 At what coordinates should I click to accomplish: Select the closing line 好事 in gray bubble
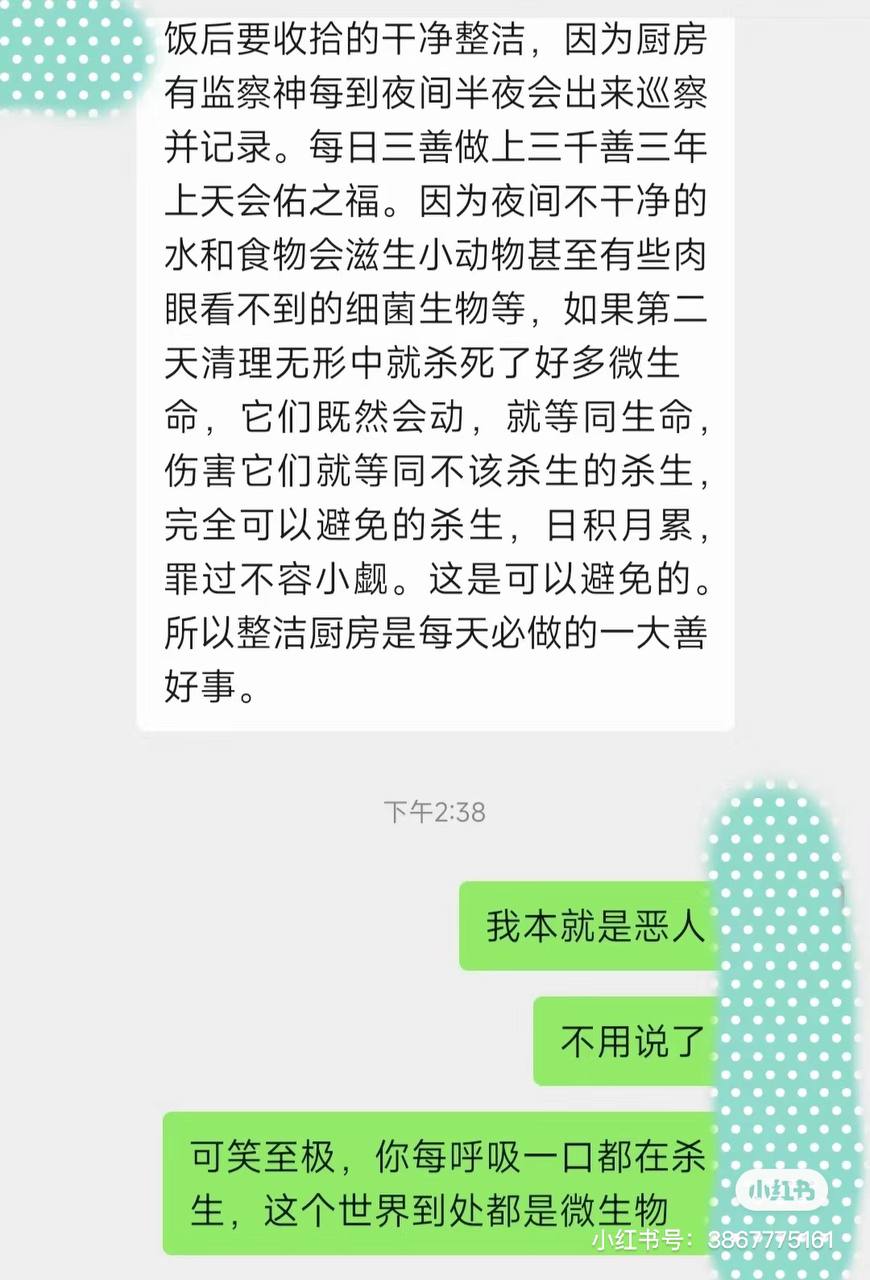coord(200,686)
